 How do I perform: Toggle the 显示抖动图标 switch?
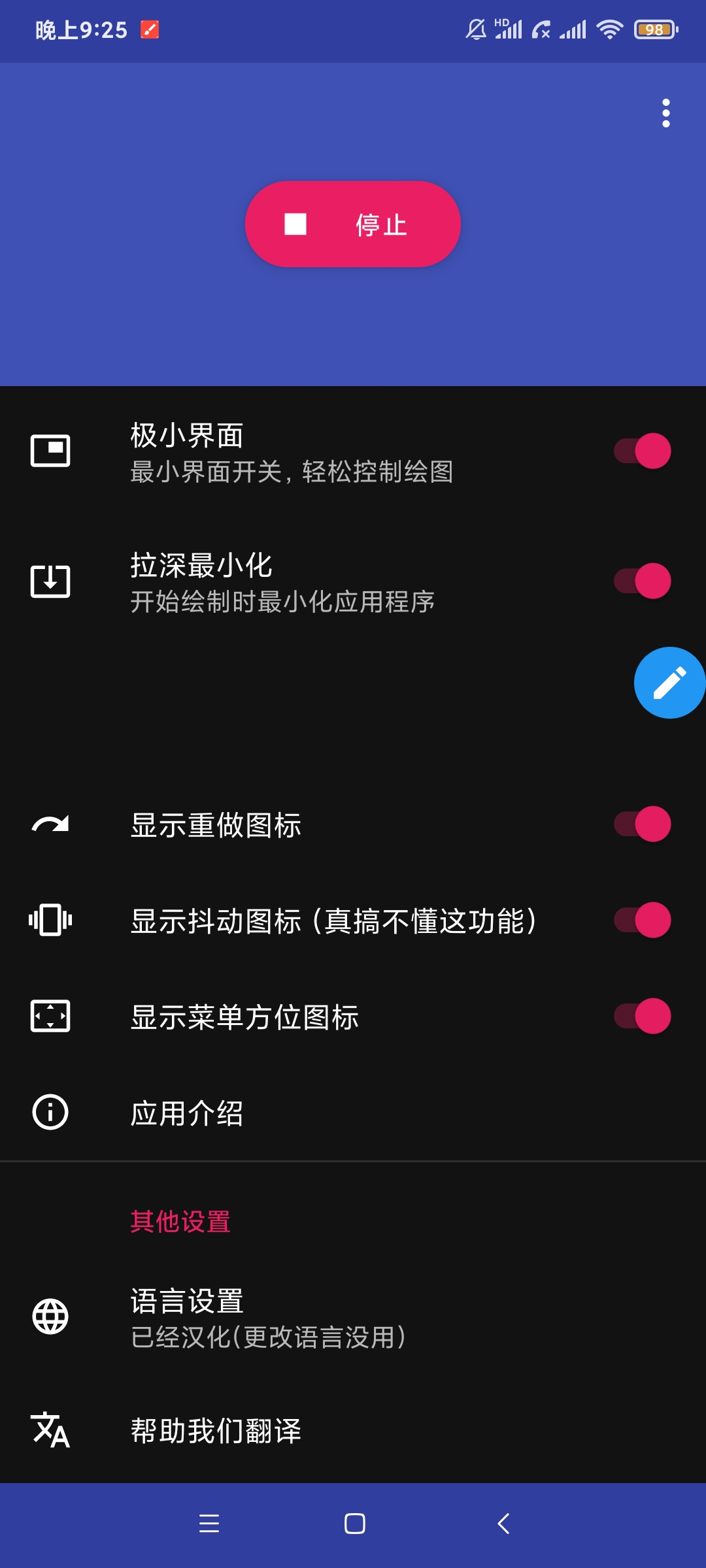(643, 920)
